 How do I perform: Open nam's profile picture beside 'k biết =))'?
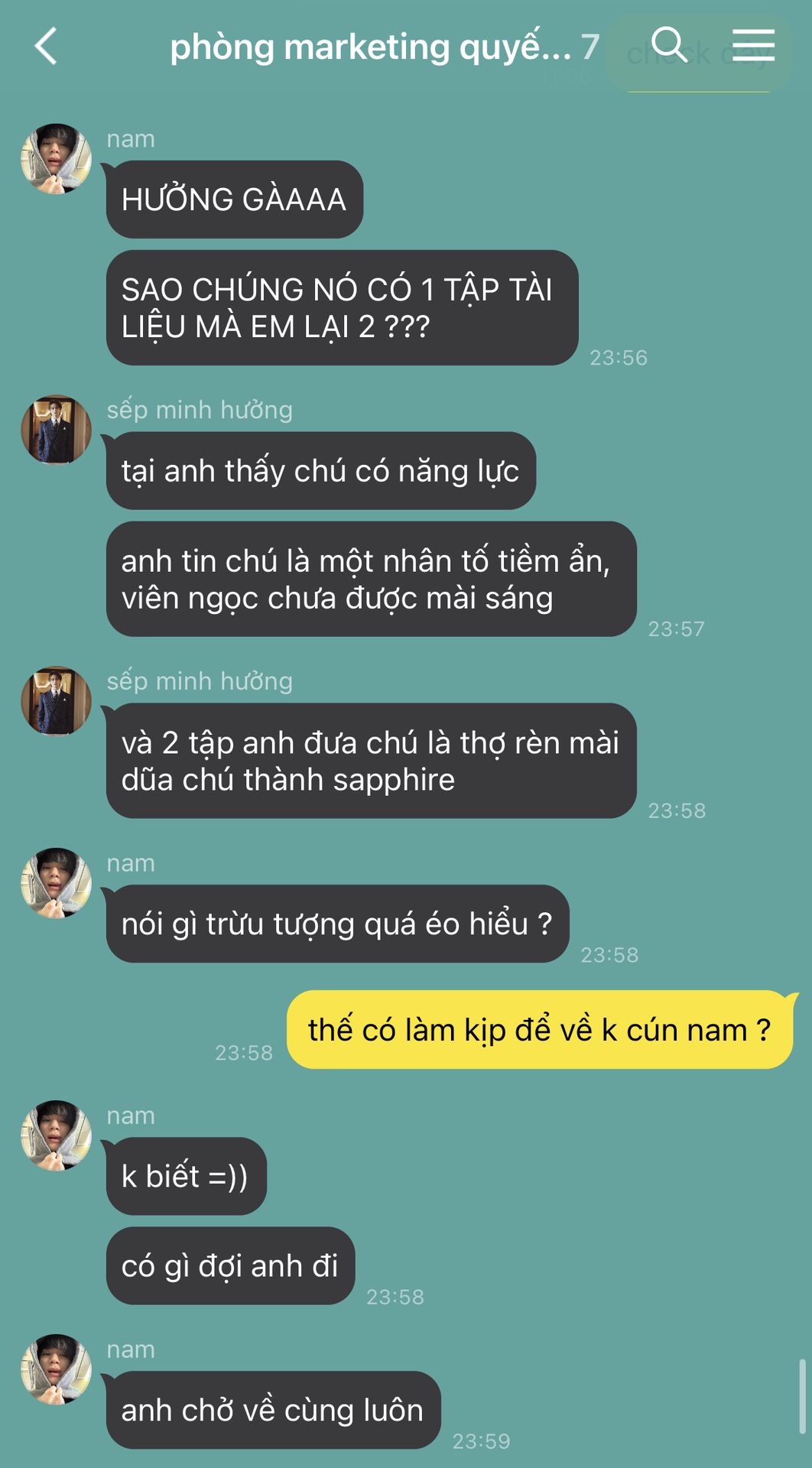pyautogui.click(x=56, y=1135)
